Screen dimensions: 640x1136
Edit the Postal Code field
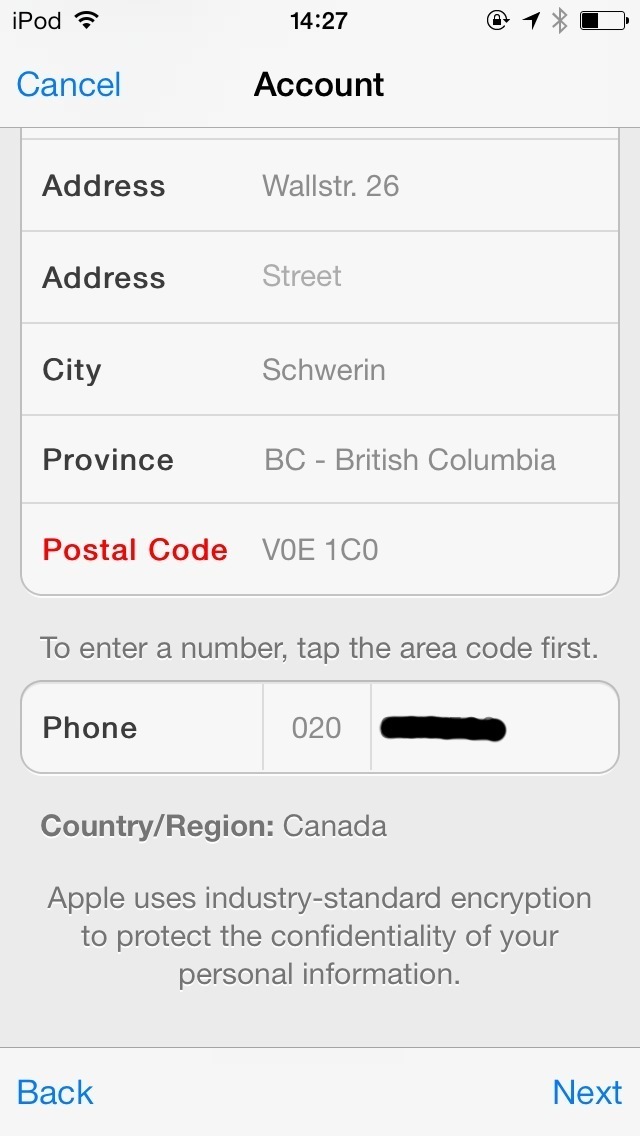[430, 550]
